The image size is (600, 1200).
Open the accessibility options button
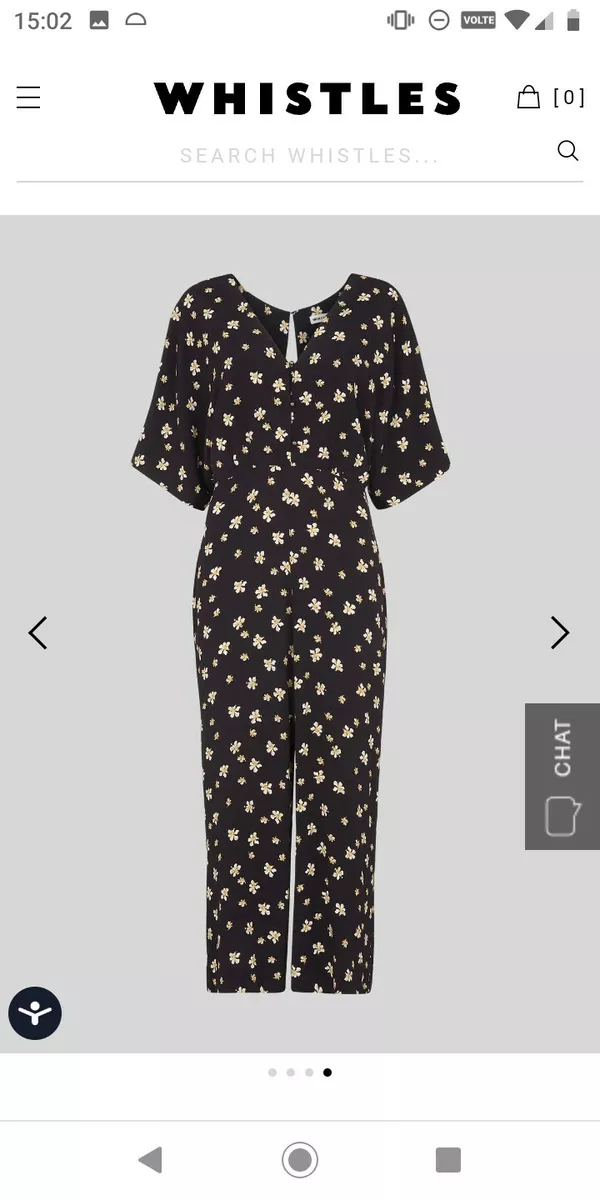[35, 1013]
